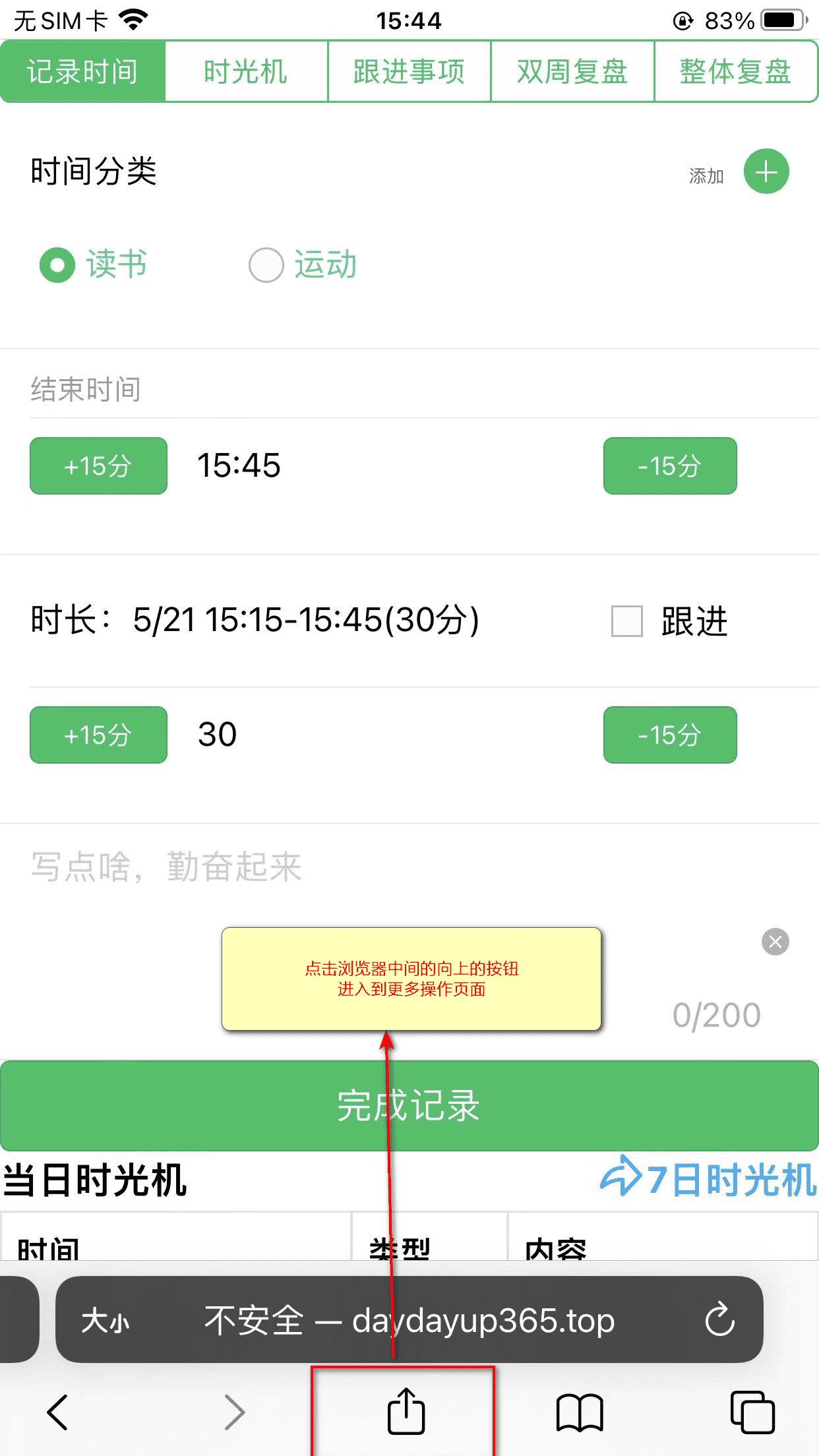Image resolution: width=819 pixels, height=1456 pixels.
Task: Open the Safari share sheet button
Action: (406, 1412)
